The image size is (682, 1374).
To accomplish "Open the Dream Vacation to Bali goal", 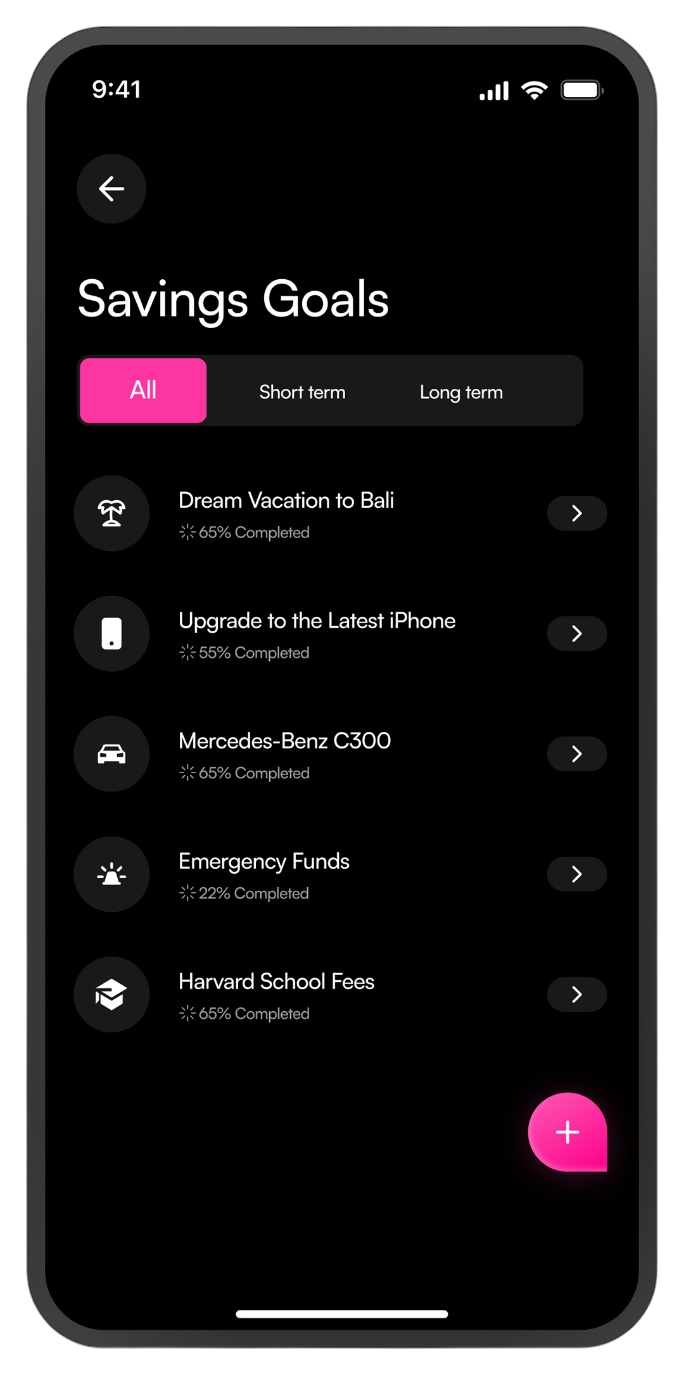I will pyautogui.click(x=340, y=513).
